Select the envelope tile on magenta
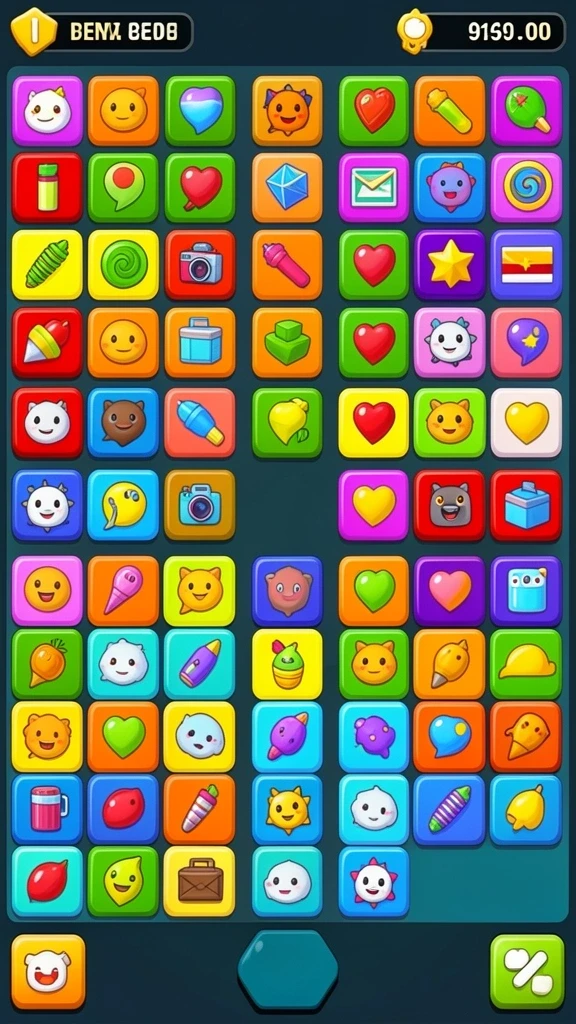This screenshot has height=1024, width=576. coord(374,188)
